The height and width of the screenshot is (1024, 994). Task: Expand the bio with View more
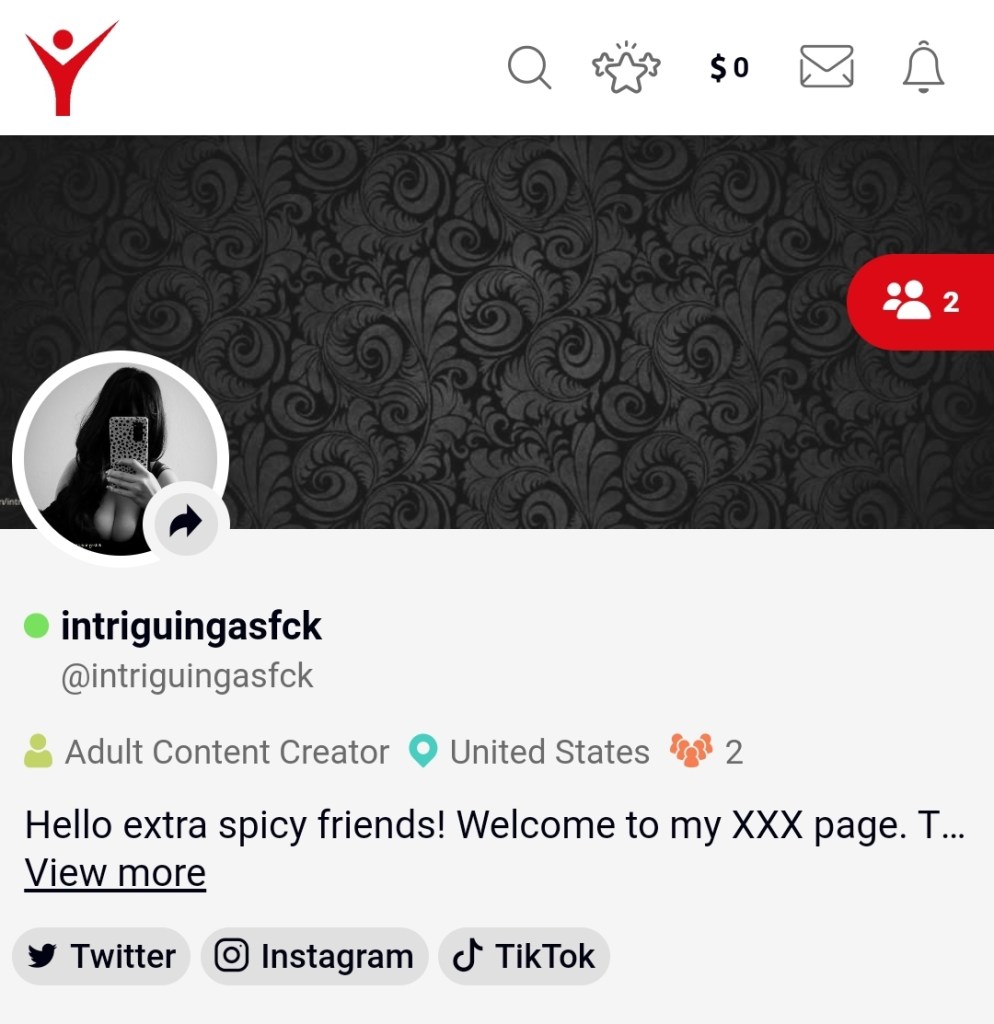point(115,873)
